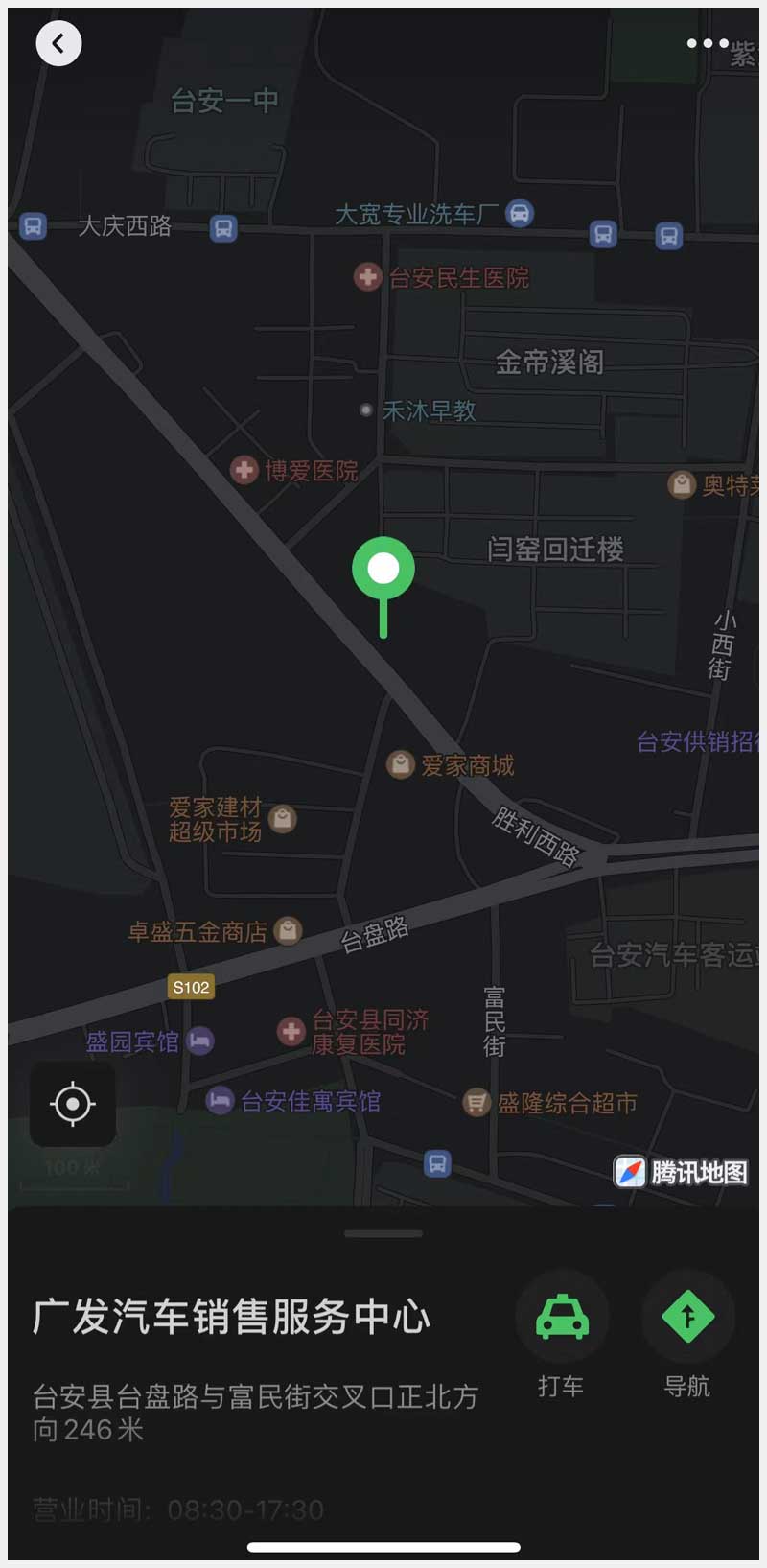This screenshot has width=767, height=1568.
Task: Go back using the arrow button
Action: pos(58,43)
